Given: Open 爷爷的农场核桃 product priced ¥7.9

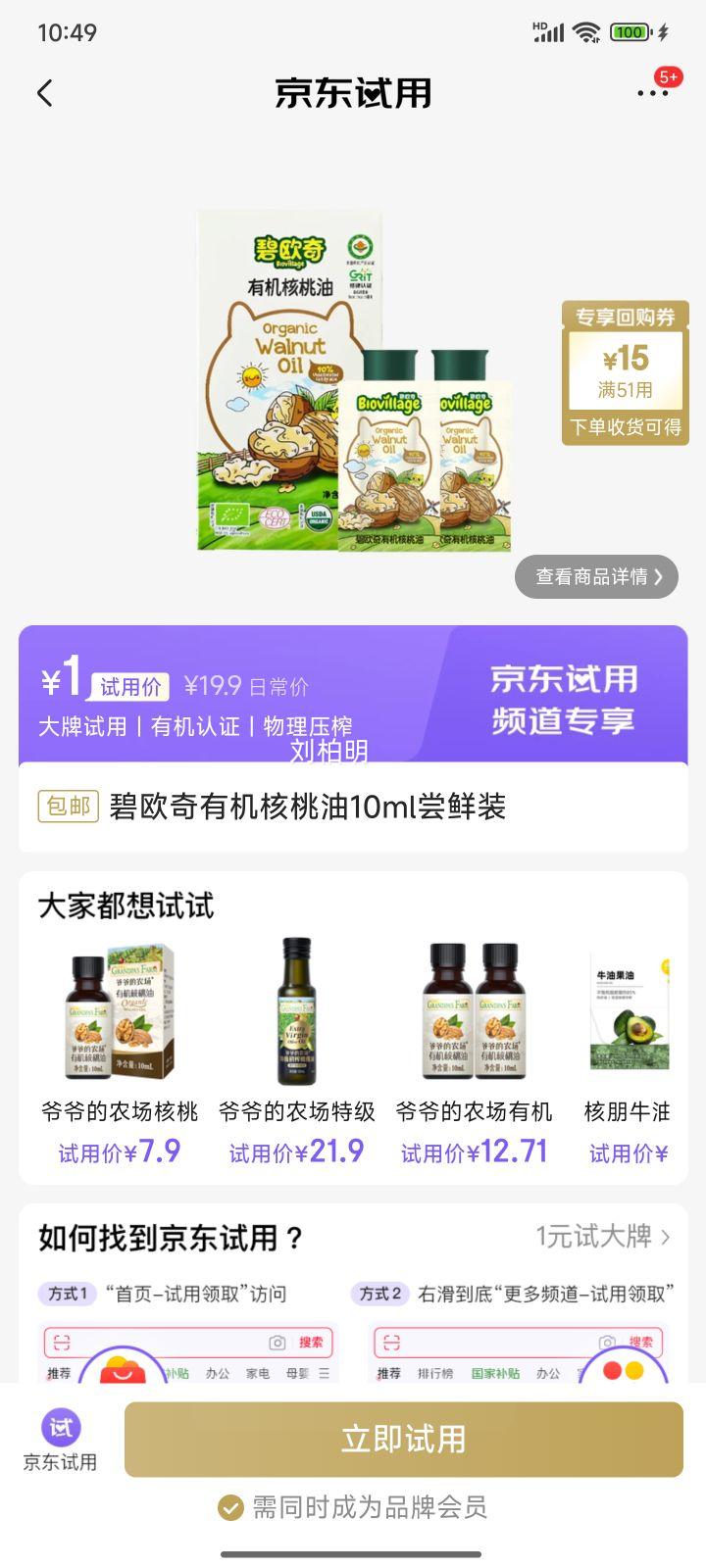Looking at the screenshot, I should click(x=119, y=1049).
